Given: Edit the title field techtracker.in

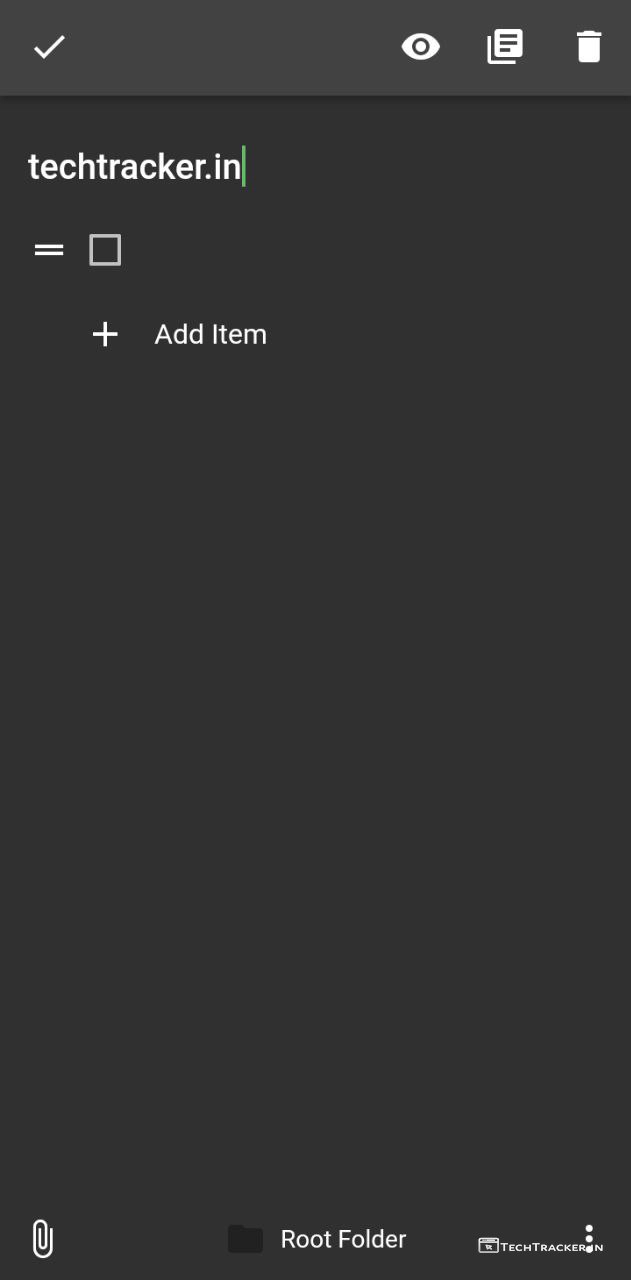Looking at the screenshot, I should tap(135, 167).
